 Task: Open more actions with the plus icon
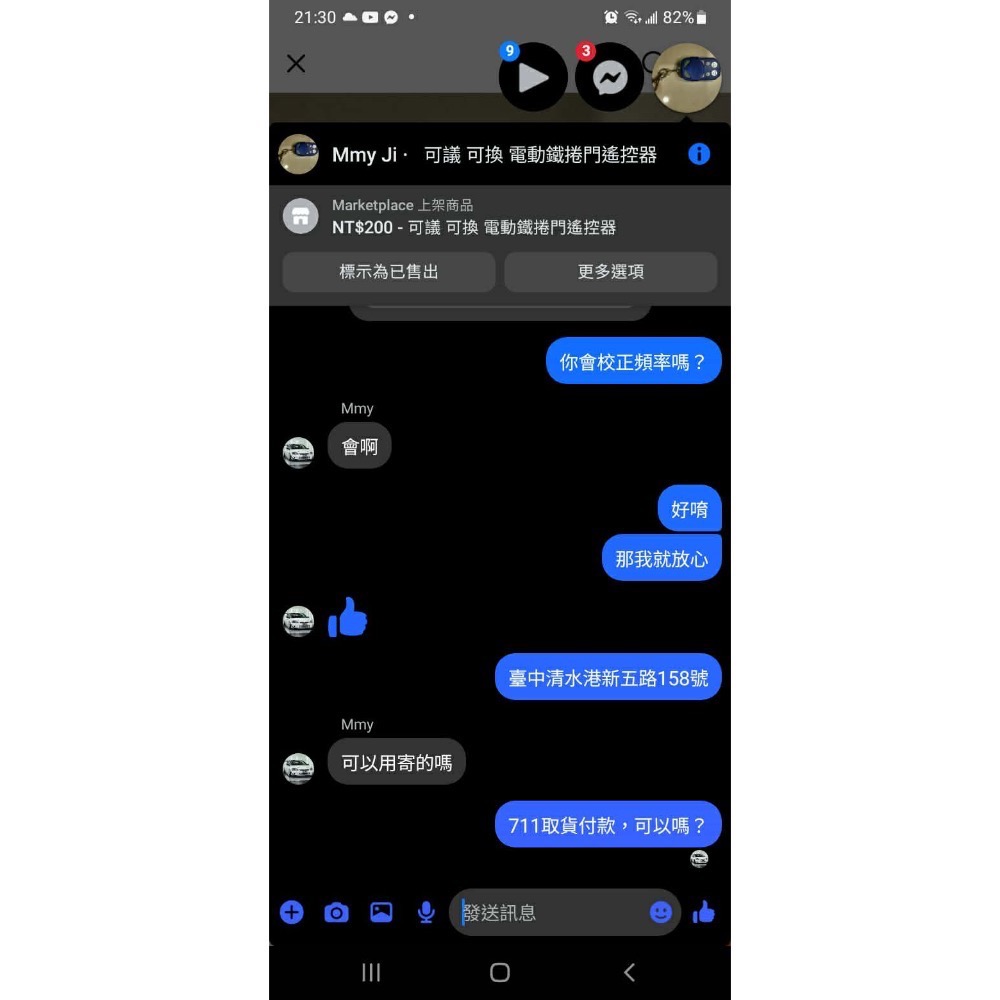[291, 912]
